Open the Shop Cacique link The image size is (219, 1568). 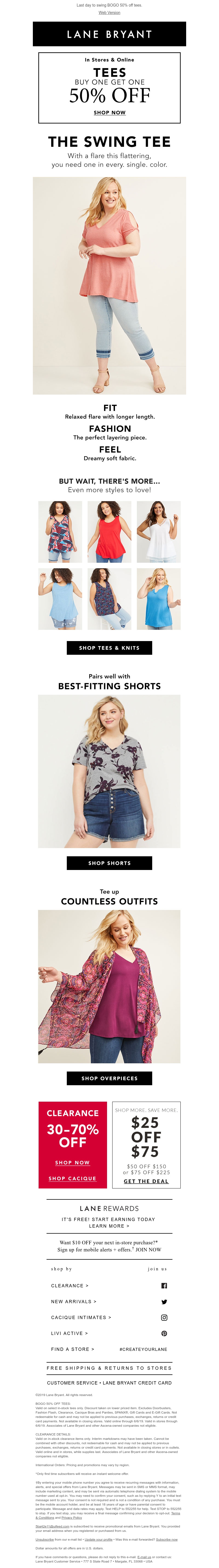(x=72, y=1178)
